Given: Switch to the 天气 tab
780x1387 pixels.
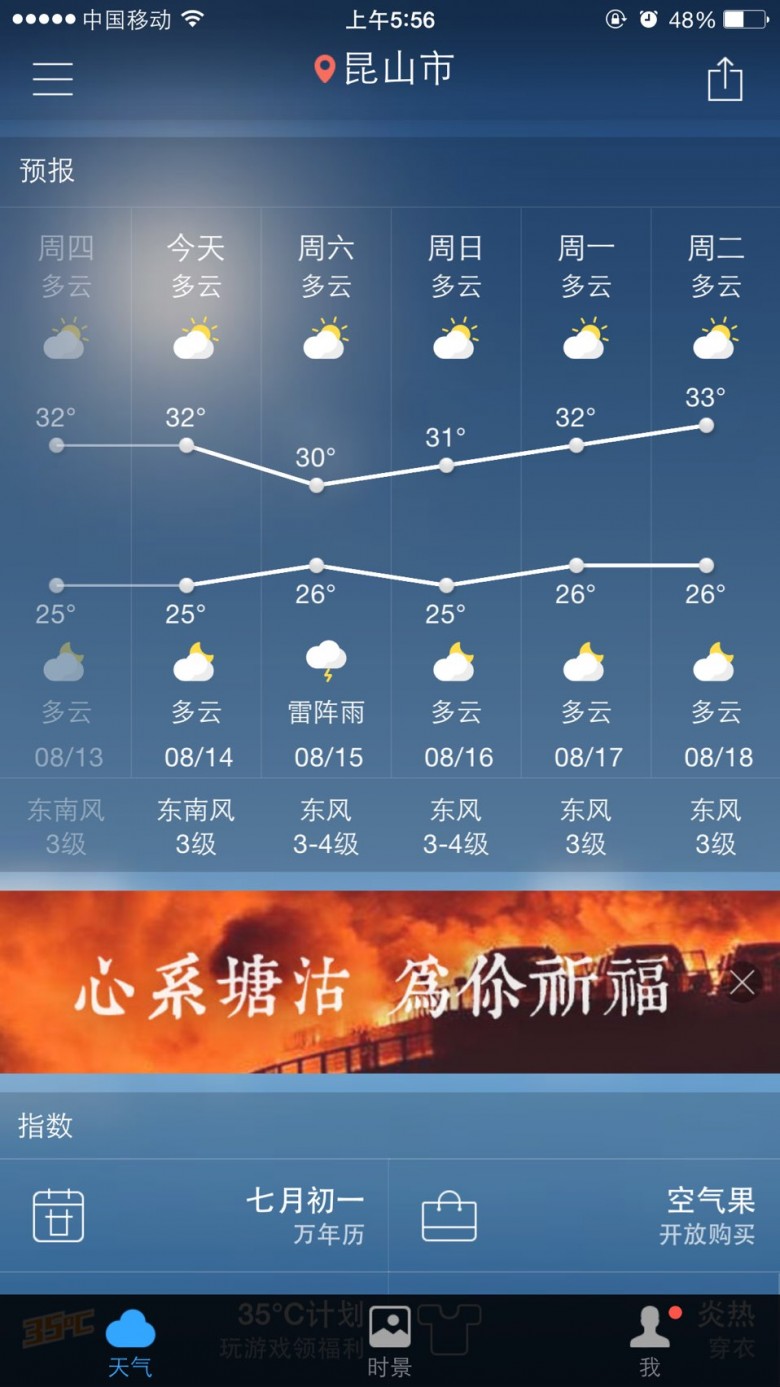Looking at the screenshot, I should tap(130, 1343).
